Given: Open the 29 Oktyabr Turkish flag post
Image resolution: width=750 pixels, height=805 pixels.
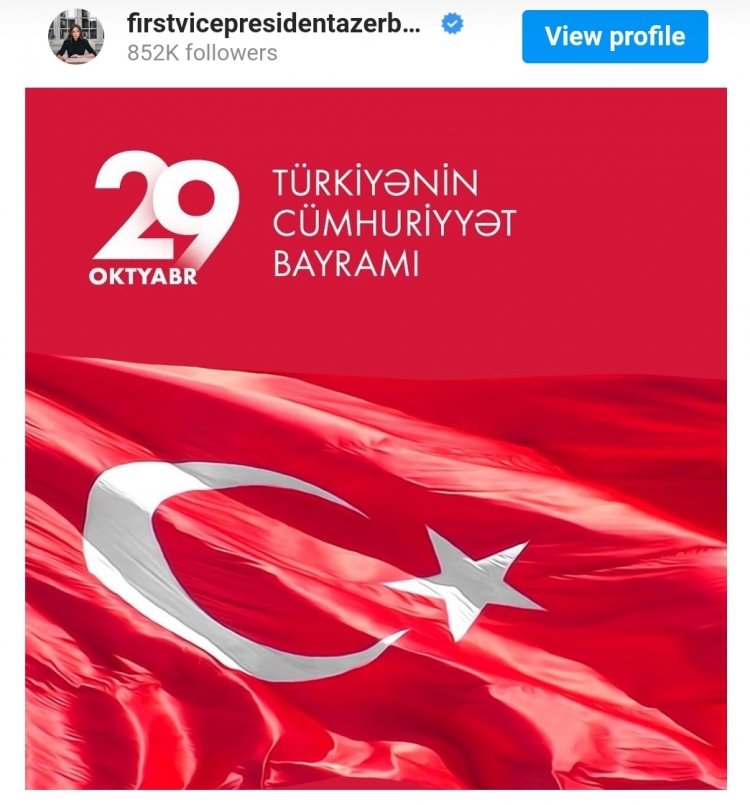Looking at the screenshot, I should click(376, 440).
